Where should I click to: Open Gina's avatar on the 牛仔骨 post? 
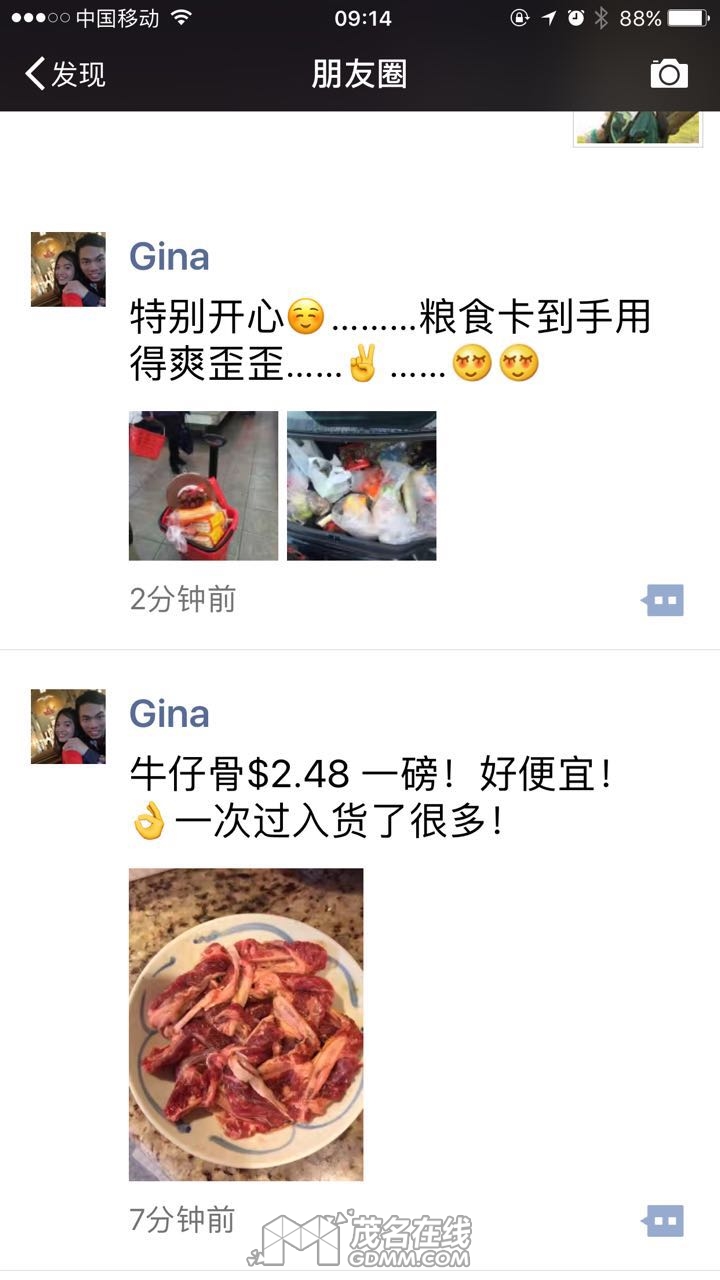tap(68, 726)
